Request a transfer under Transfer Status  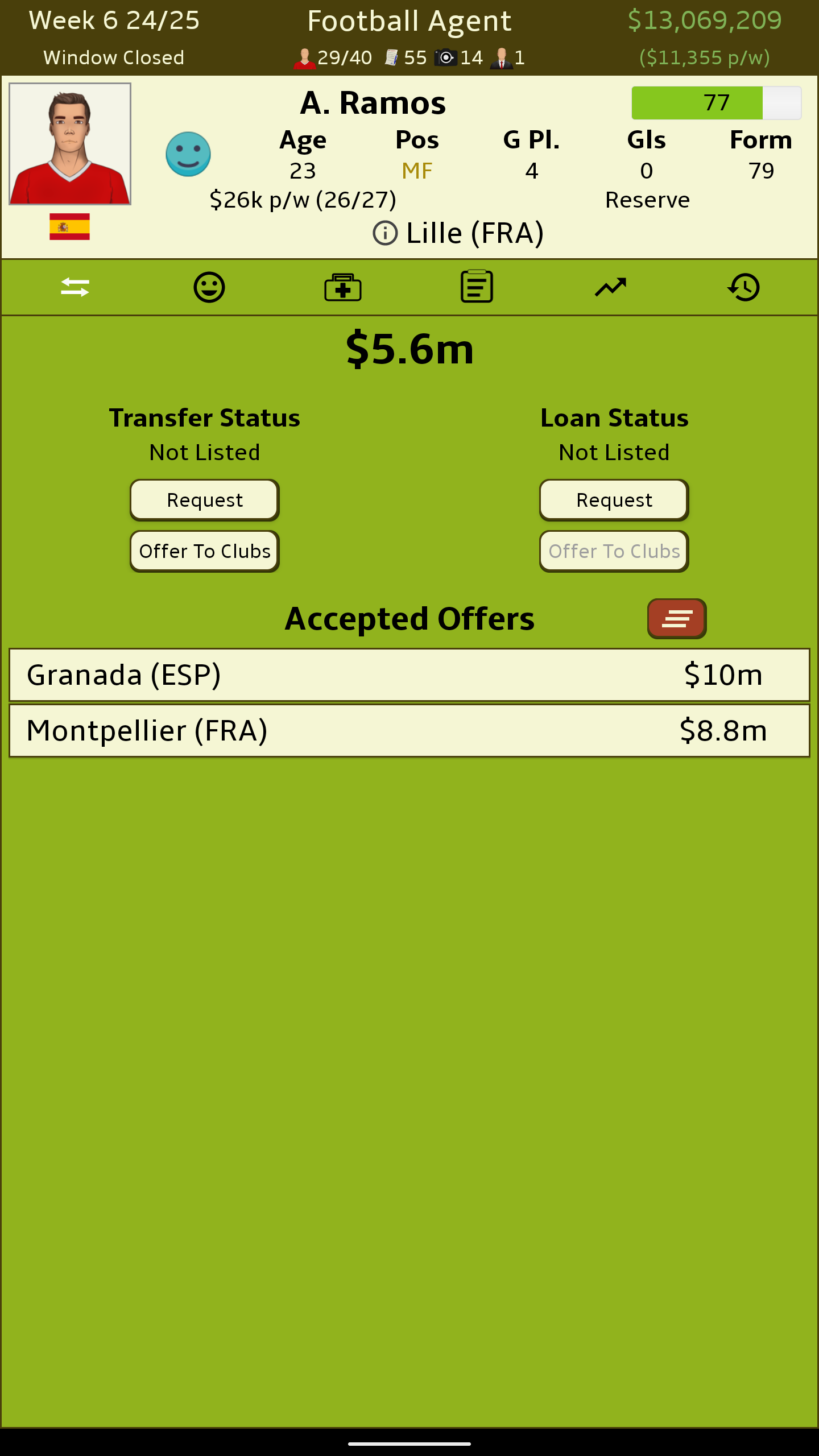[x=205, y=500]
